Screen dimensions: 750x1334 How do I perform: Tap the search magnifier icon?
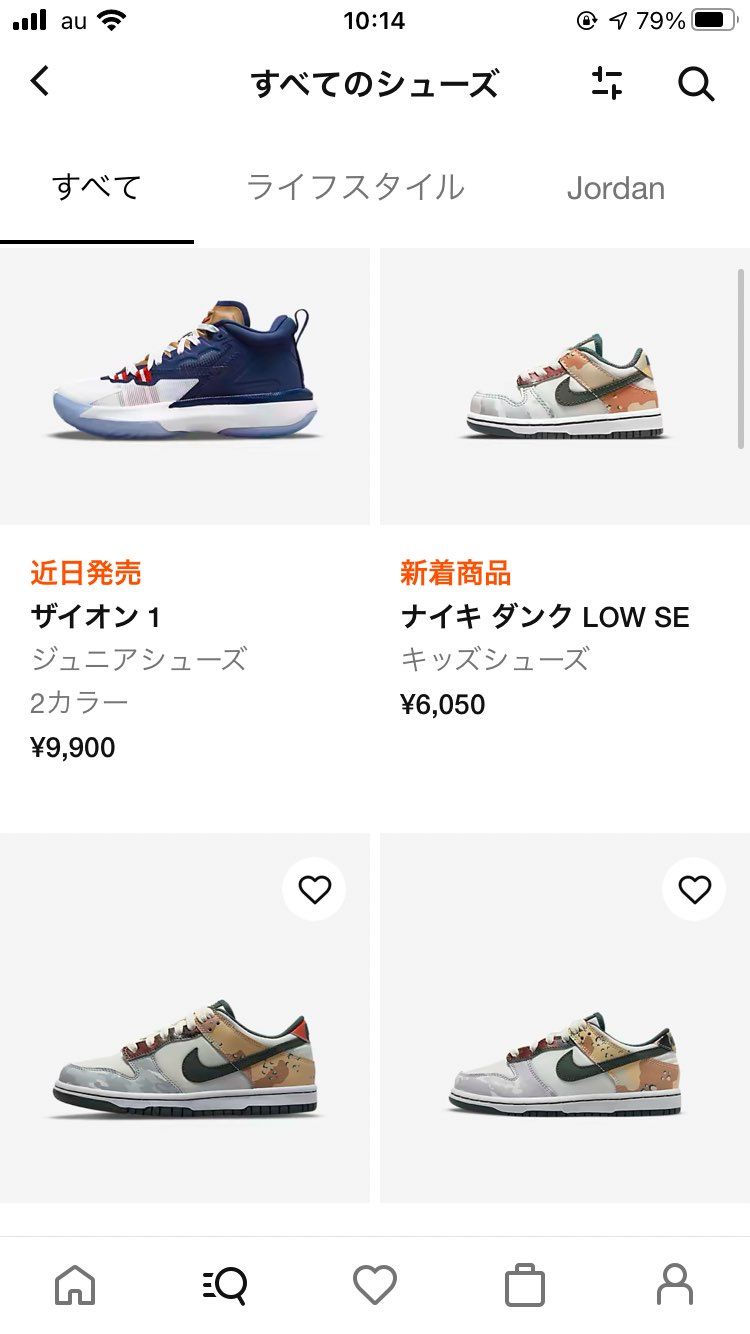[697, 84]
